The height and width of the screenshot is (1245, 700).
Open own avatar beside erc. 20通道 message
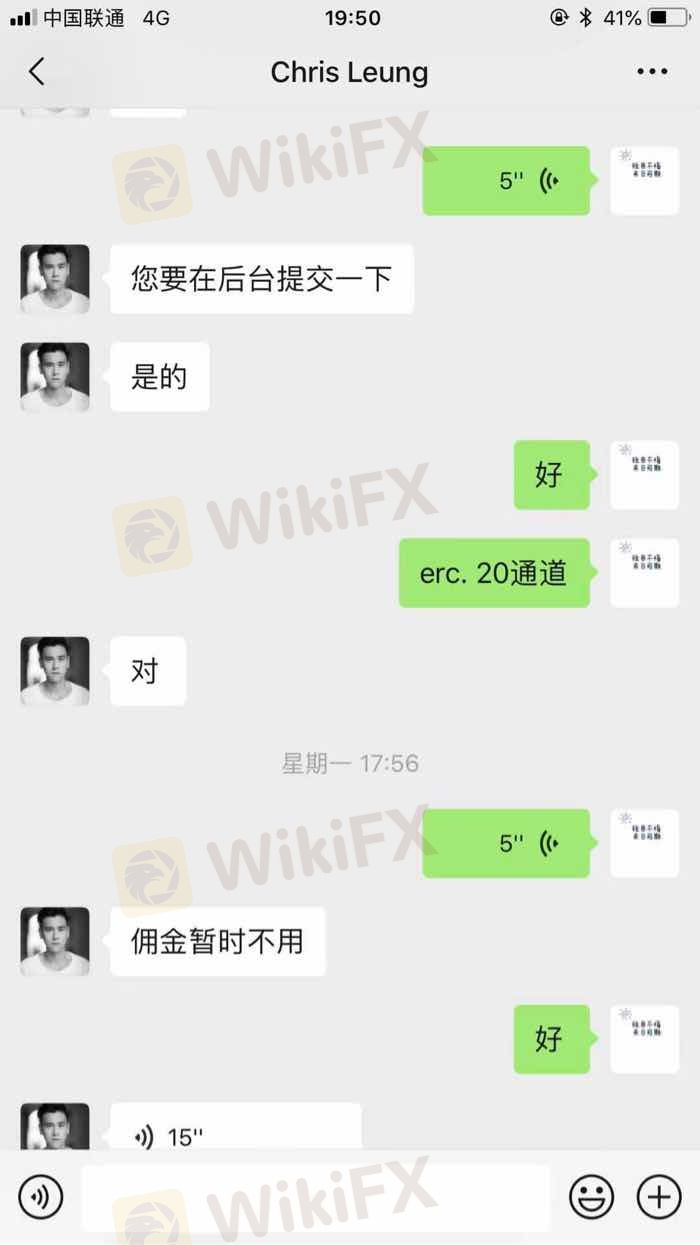click(x=645, y=573)
